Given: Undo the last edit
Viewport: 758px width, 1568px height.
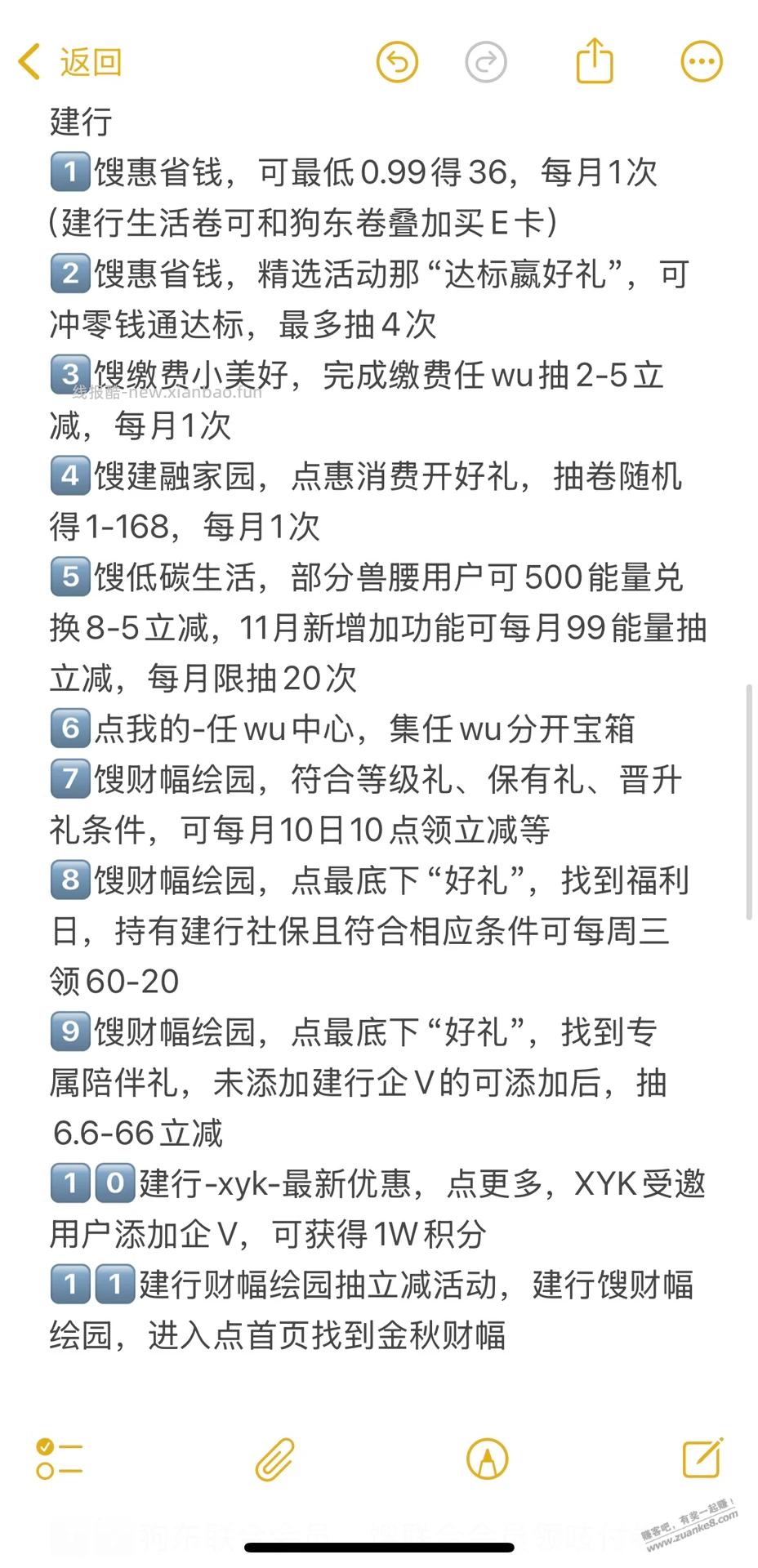Looking at the screenshot, I should [397, 60].
